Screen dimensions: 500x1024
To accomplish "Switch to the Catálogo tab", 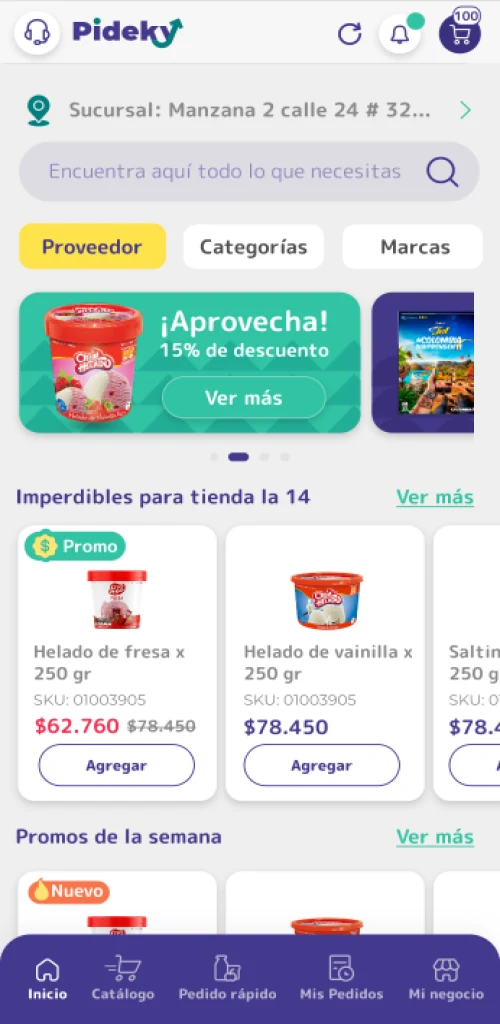I will [123, 978].
